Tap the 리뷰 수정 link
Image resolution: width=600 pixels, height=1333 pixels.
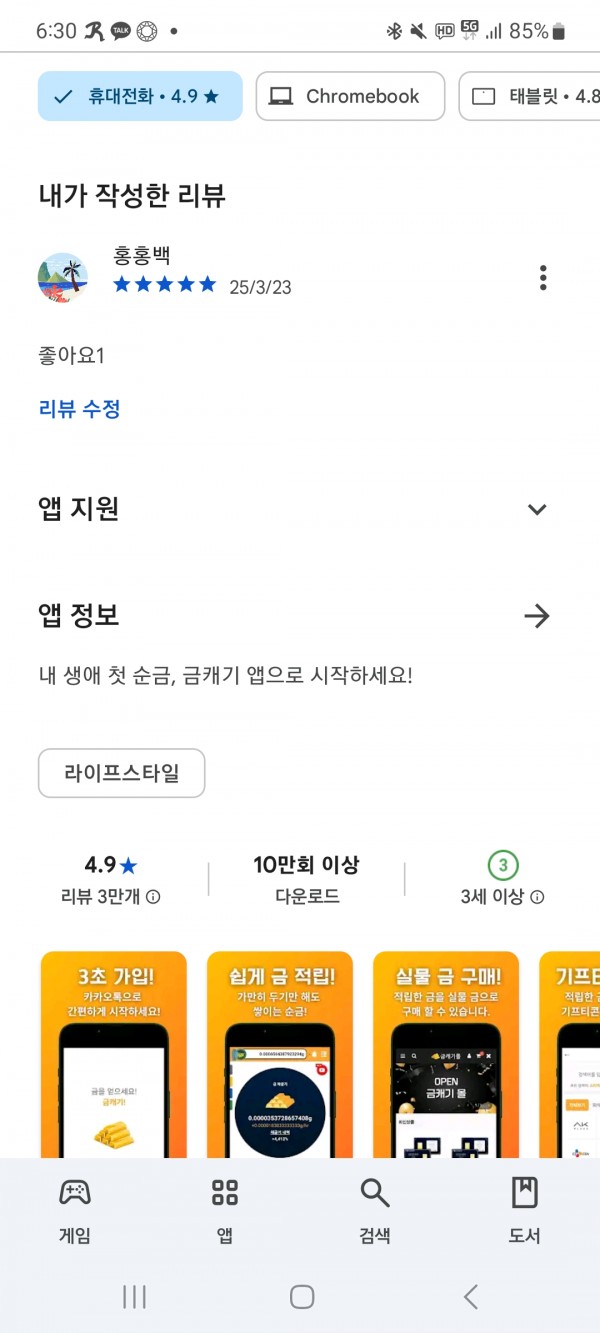coord(80,409)
